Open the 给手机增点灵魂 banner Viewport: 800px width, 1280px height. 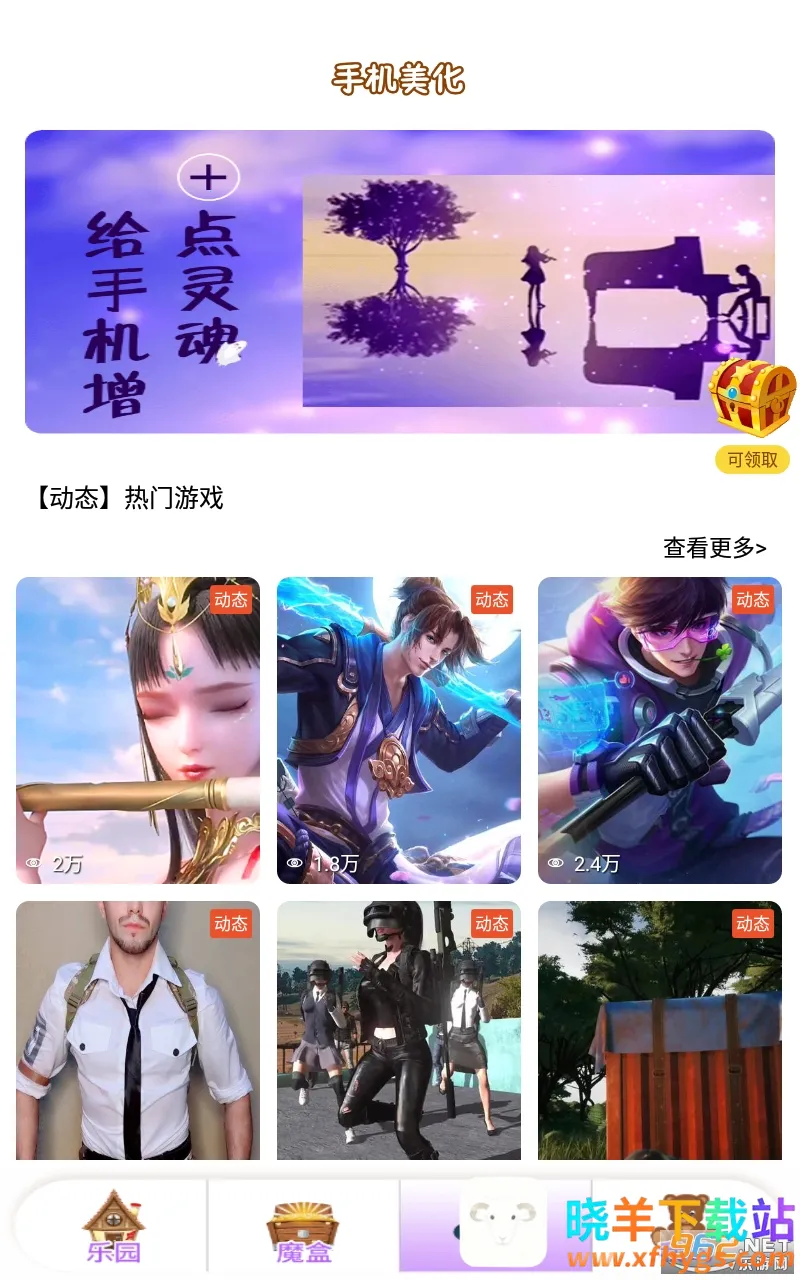pos(400,281)
